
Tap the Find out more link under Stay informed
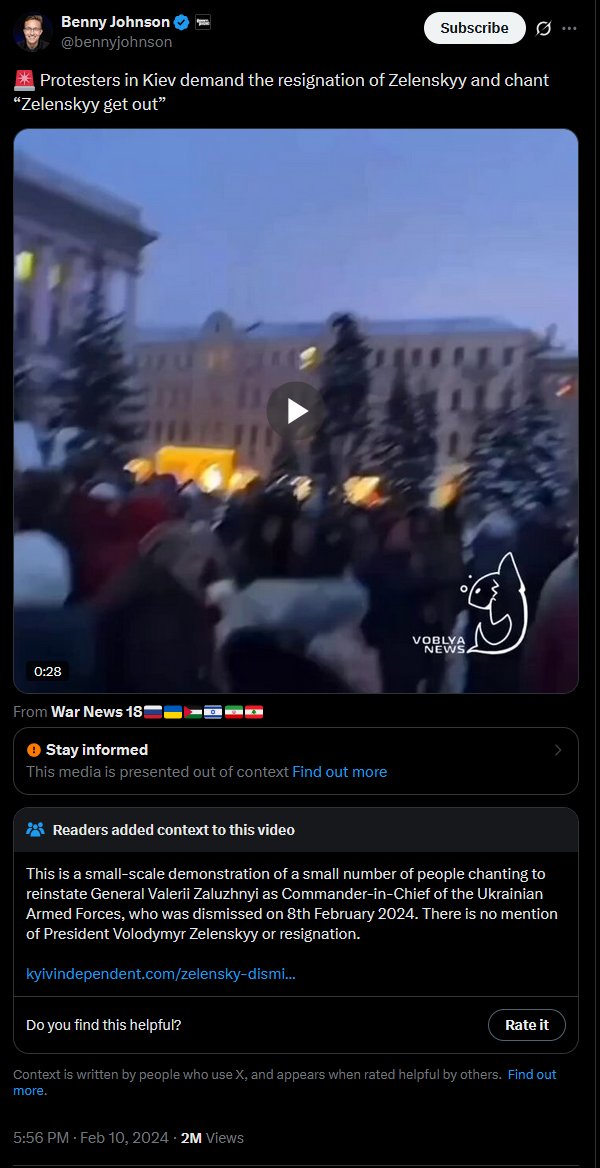(x=339, y=772)
